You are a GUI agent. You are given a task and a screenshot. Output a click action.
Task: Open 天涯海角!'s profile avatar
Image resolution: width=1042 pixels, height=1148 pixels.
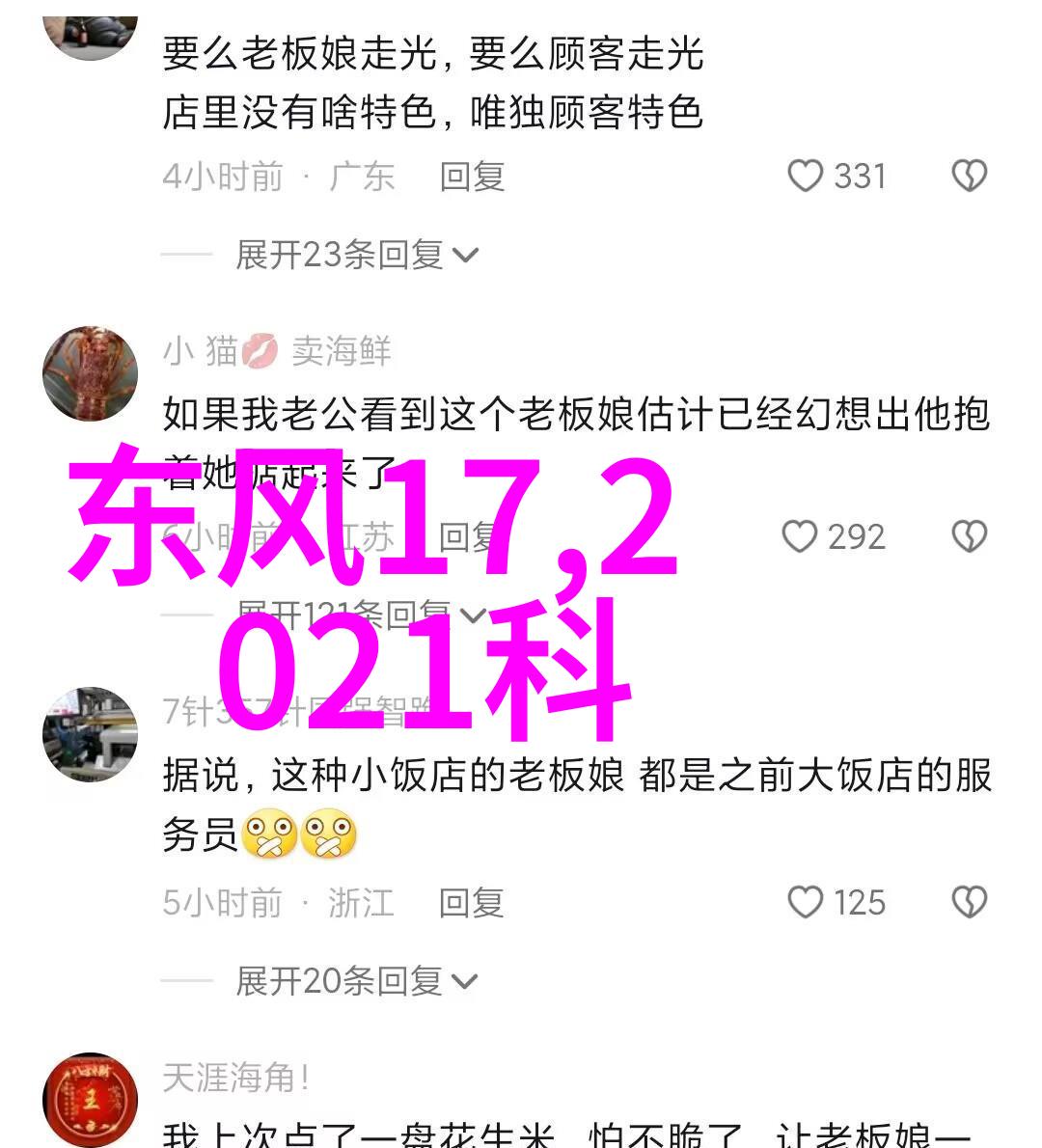click(x=90, y=1099)
